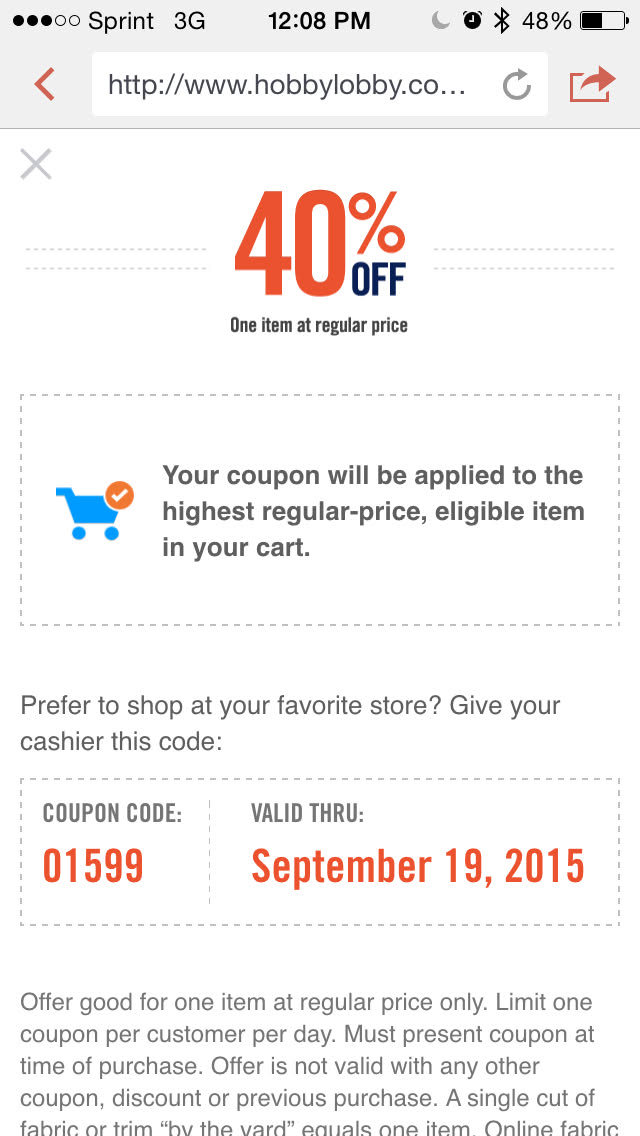Share this coupon page

pyautogui.click(x=591, y=85)
